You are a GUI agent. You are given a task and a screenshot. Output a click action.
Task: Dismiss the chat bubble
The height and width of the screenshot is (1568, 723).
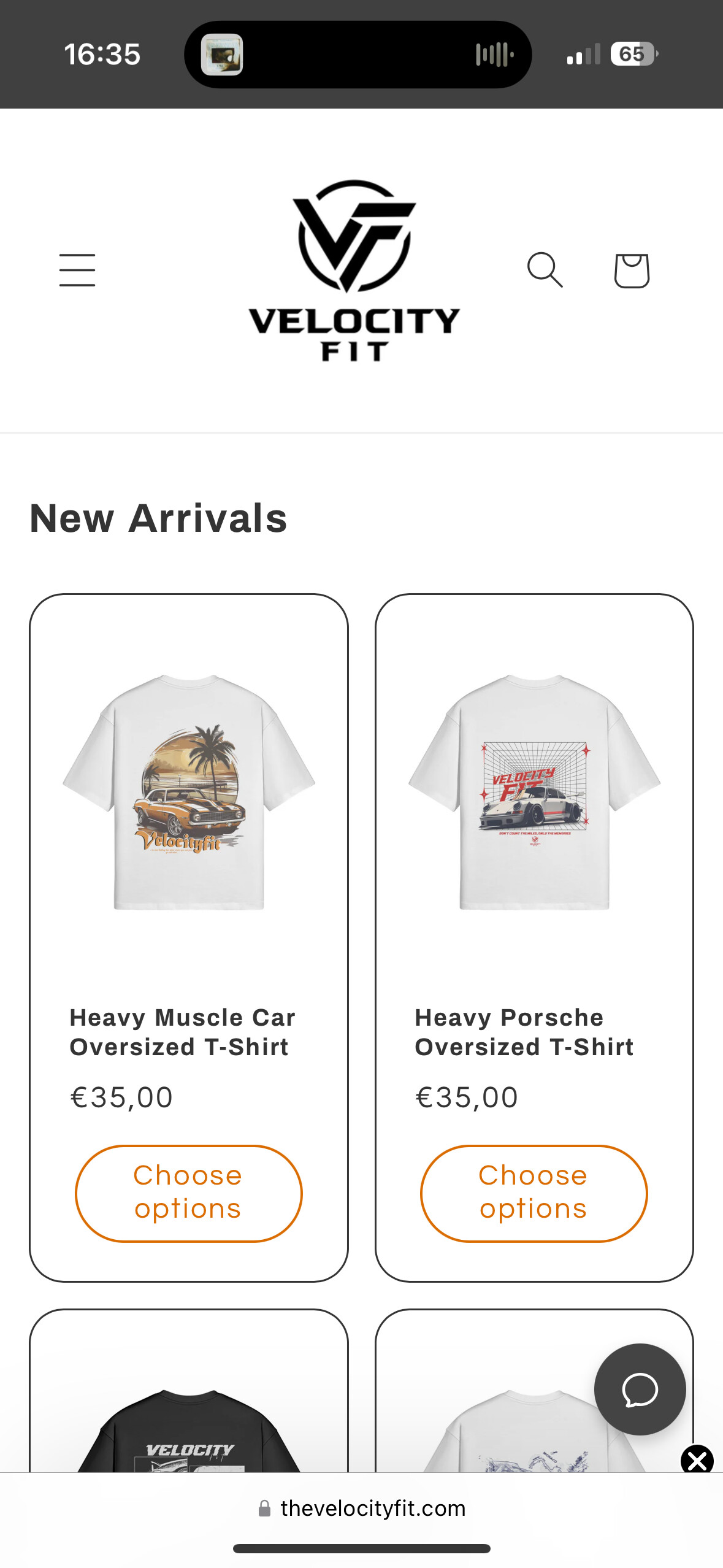(697, 1461)
